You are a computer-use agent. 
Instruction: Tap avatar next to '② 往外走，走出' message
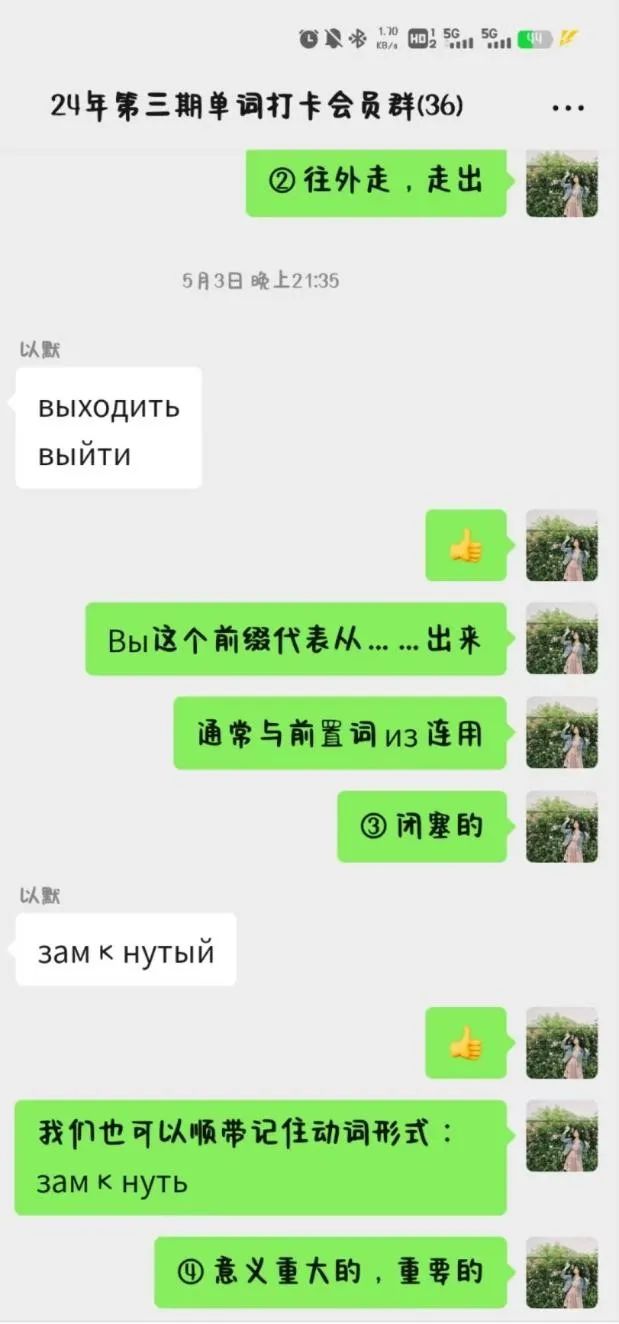tap(562, 183)
